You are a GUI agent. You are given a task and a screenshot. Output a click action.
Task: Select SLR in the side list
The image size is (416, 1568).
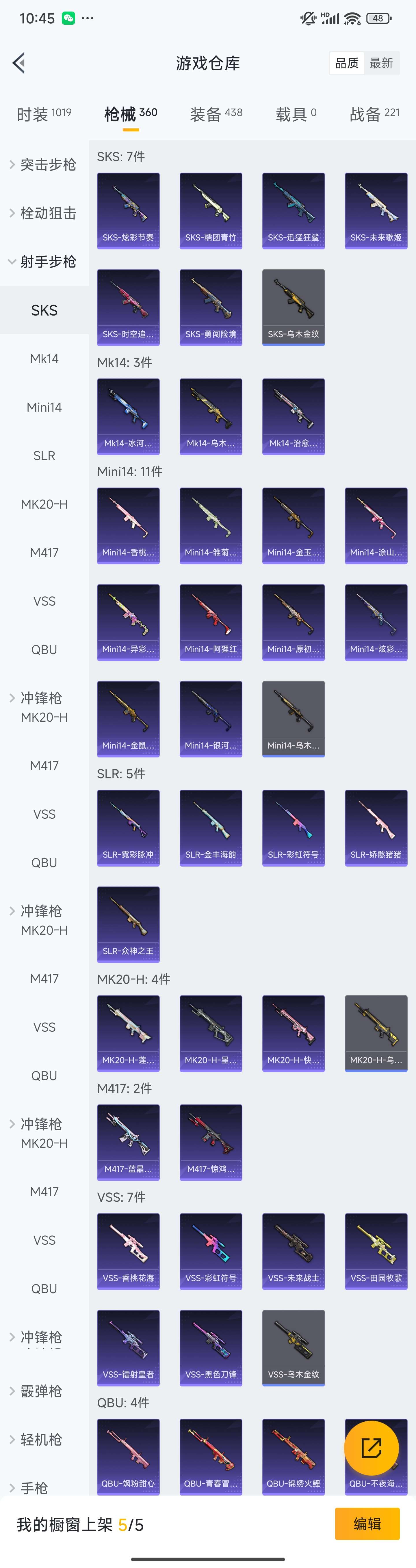click(x=44, y=456)
